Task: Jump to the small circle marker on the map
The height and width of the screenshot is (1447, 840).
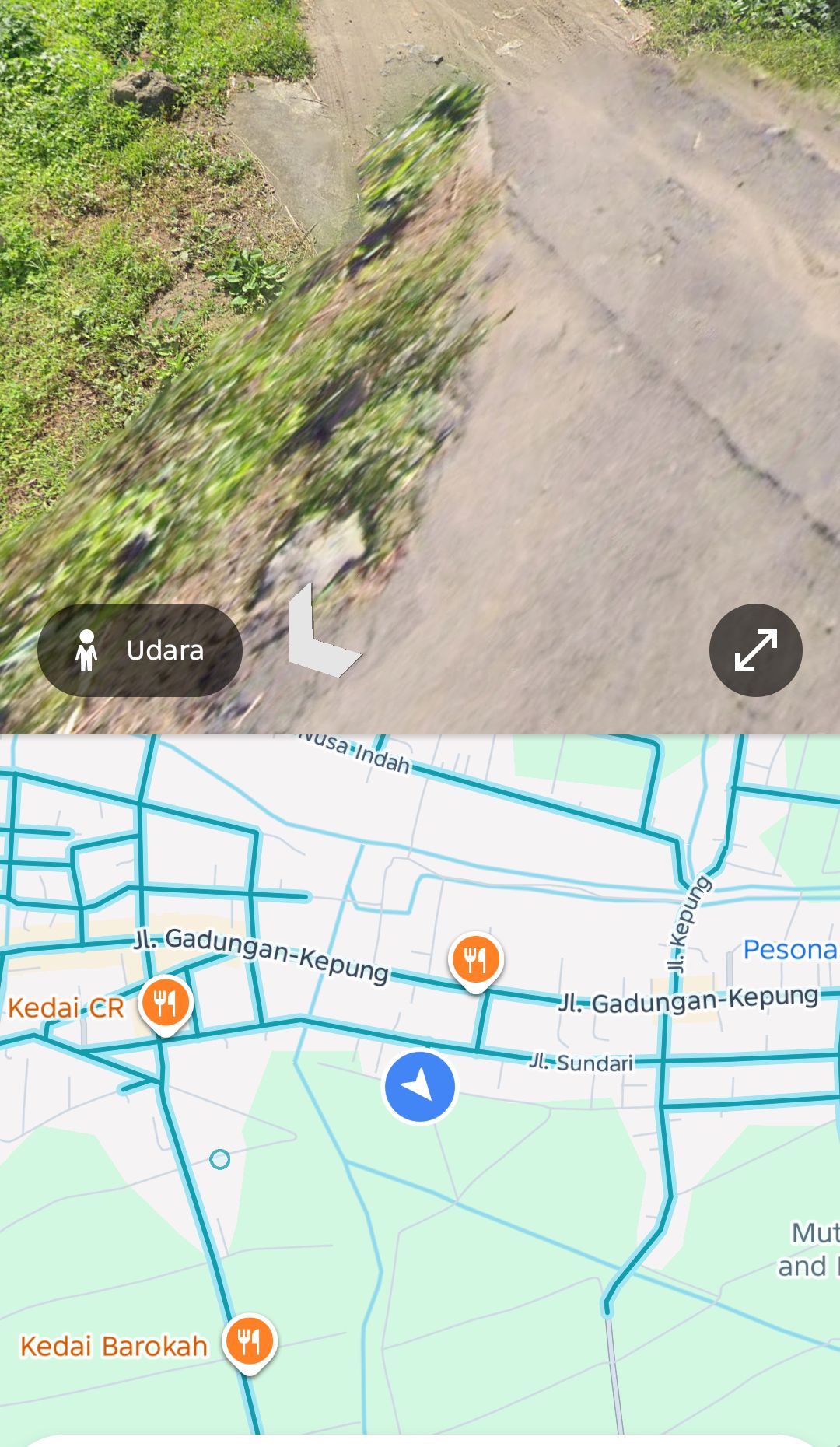Action: pyautogui.click(x=220, y=1160)
